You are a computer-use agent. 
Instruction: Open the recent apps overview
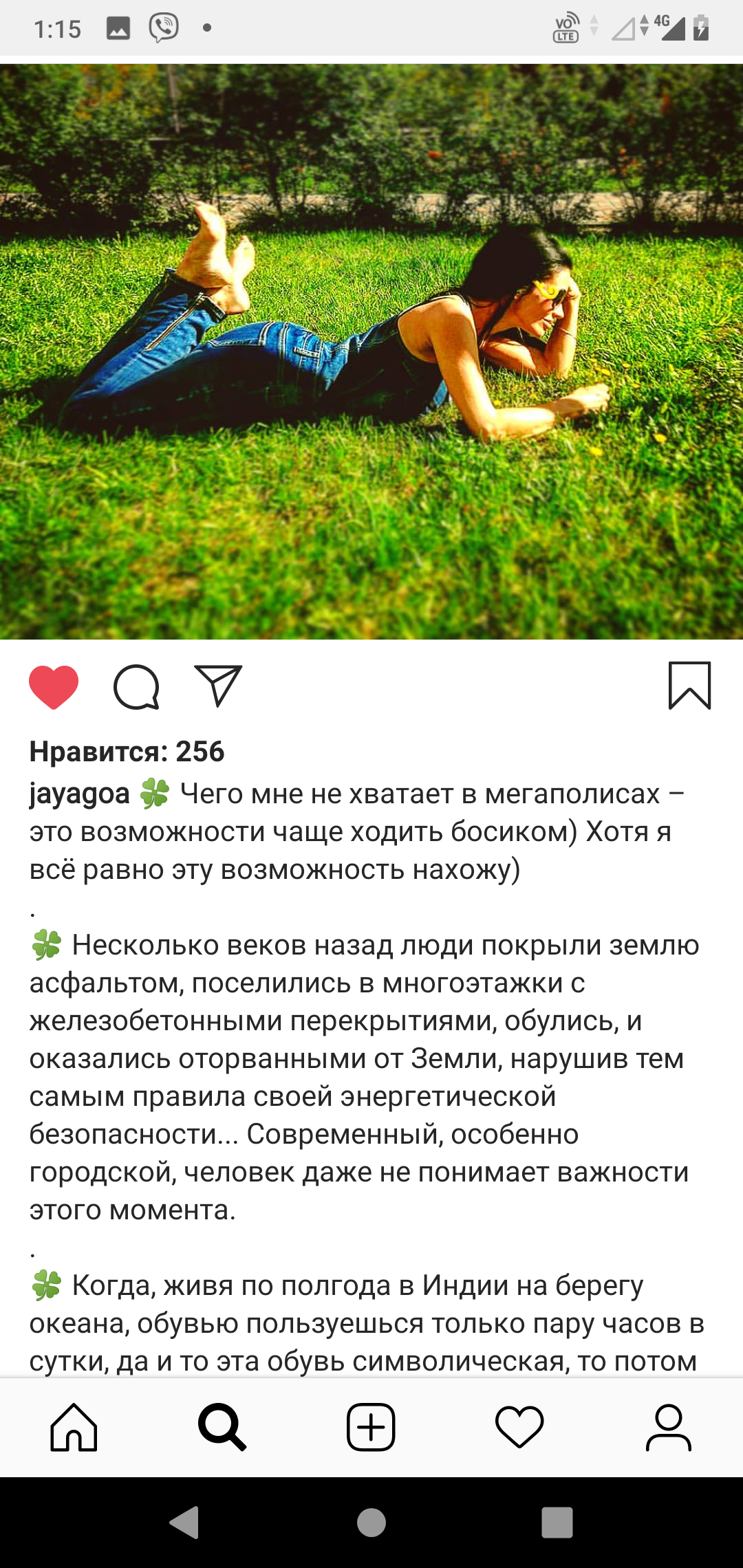pyautogui.click(x=557, y=1522)
